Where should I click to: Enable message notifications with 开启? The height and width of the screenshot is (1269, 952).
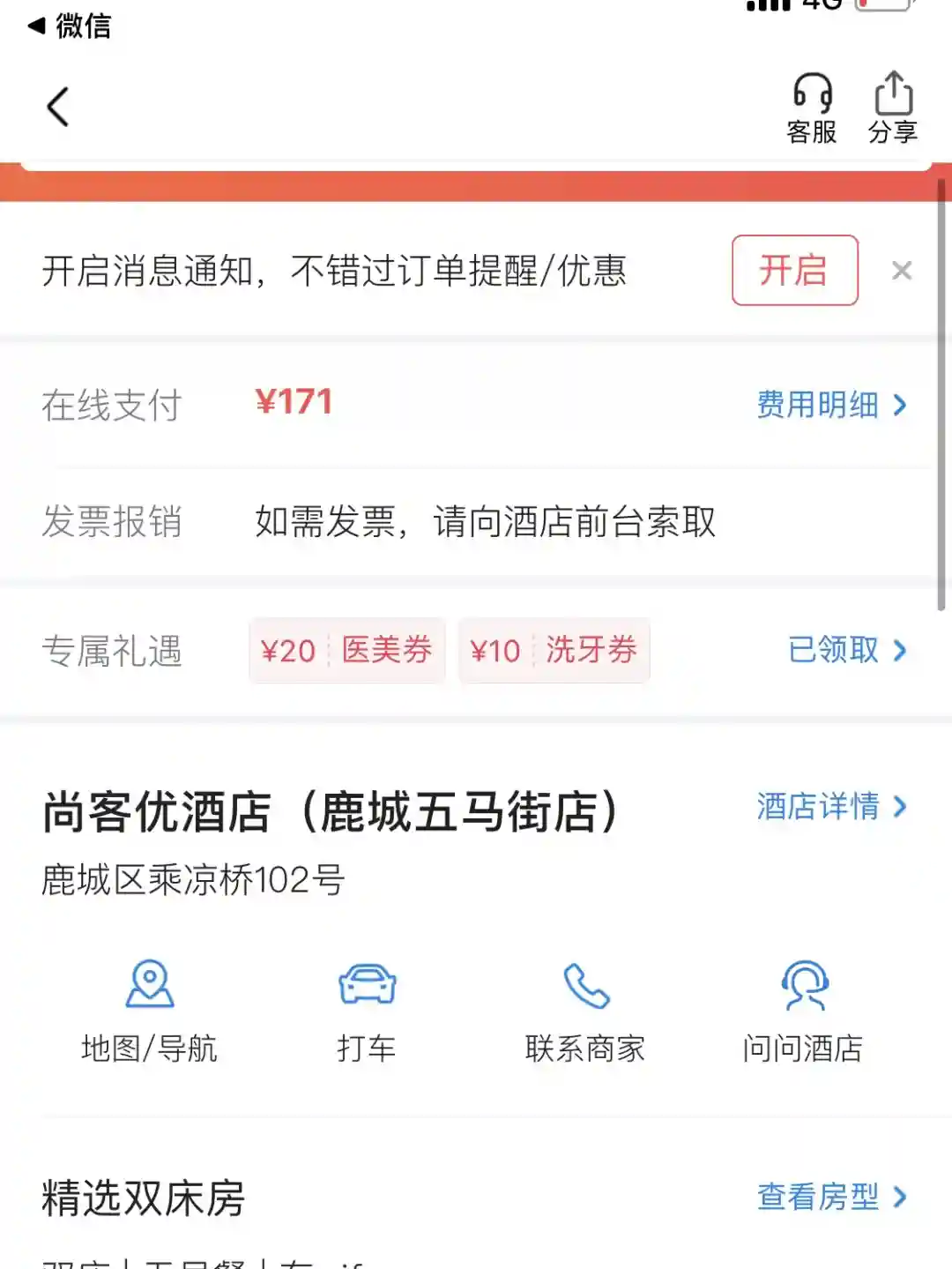(794, 271)
